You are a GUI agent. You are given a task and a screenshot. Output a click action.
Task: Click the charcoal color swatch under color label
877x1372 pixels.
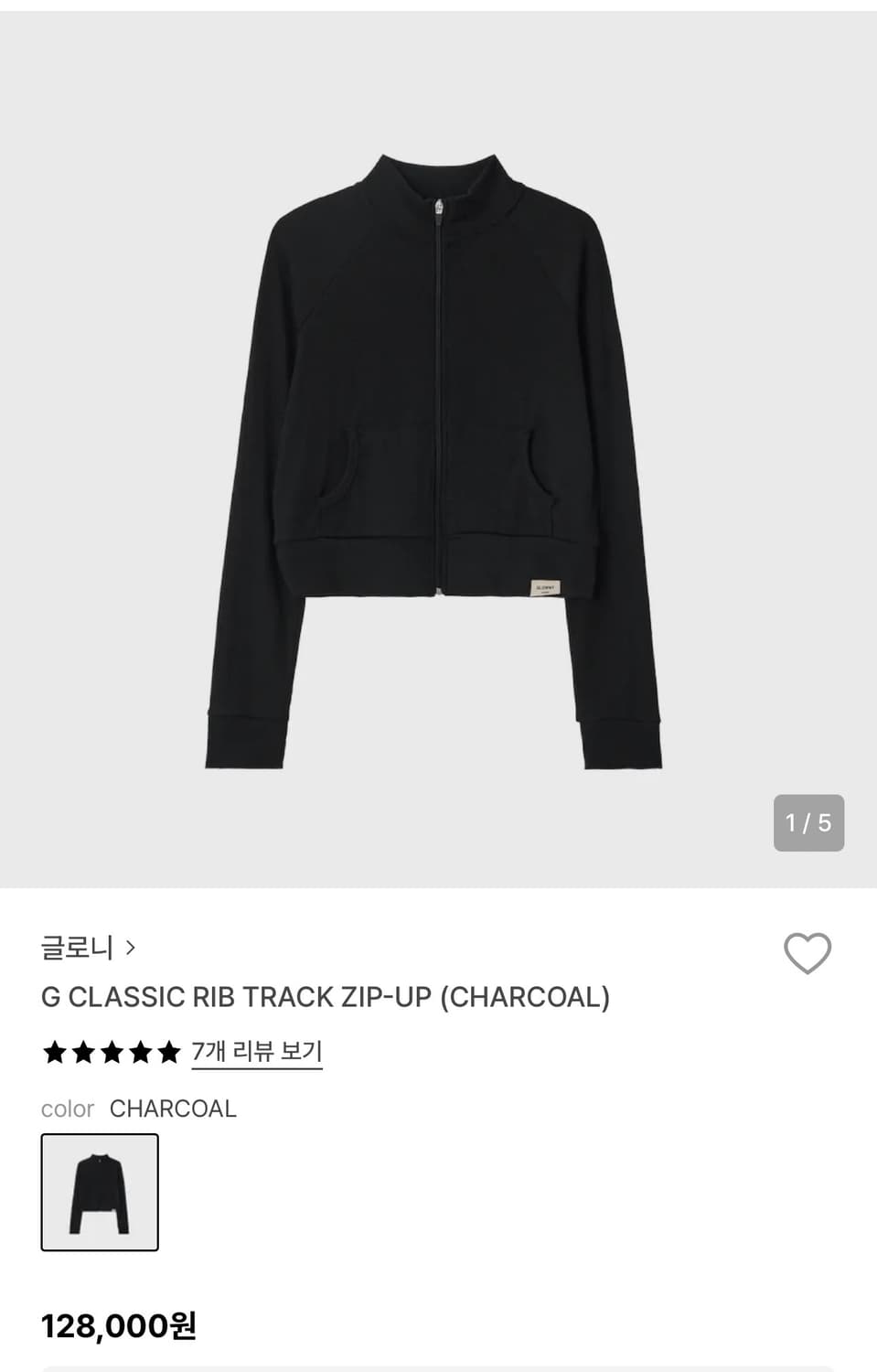101,1189
